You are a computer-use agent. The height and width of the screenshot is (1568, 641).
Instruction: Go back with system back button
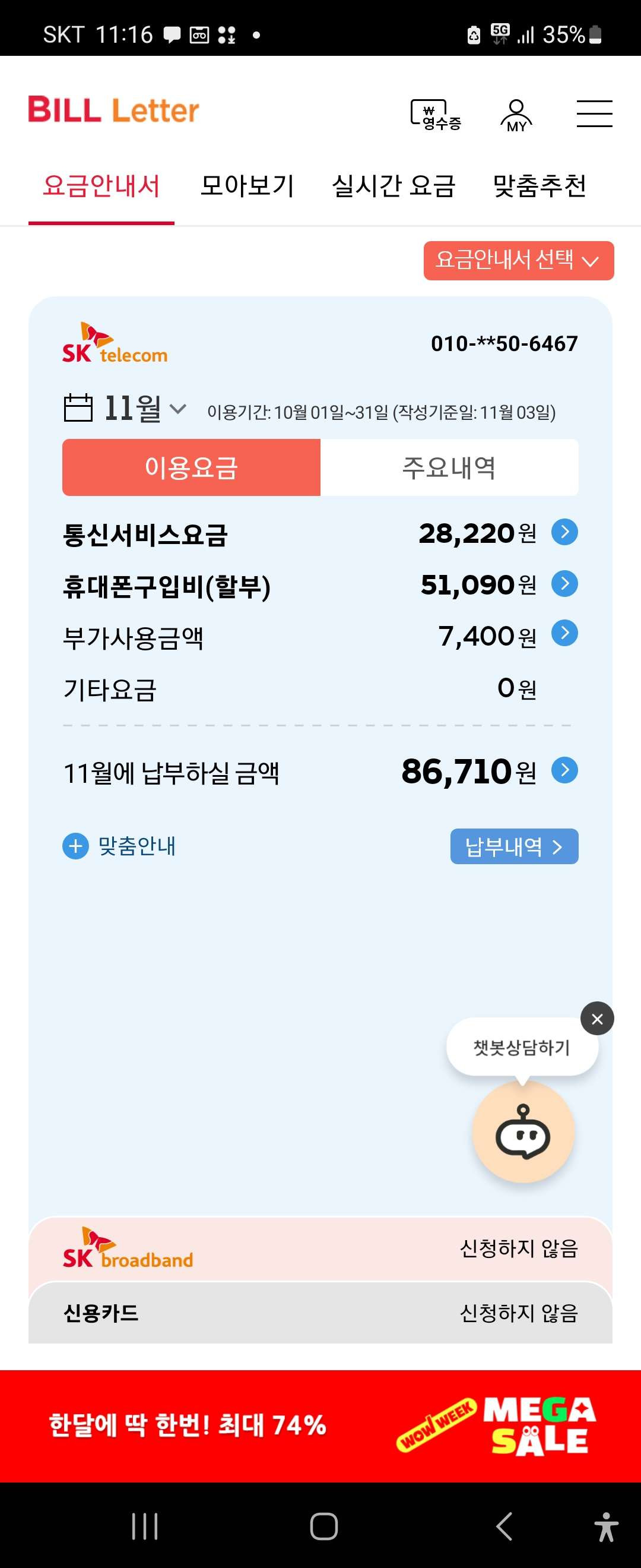pos(504,1526)
